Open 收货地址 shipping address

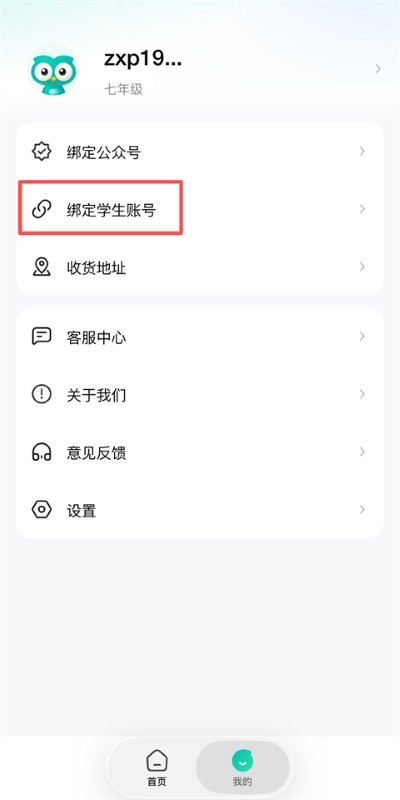click(x=199, y=267)
